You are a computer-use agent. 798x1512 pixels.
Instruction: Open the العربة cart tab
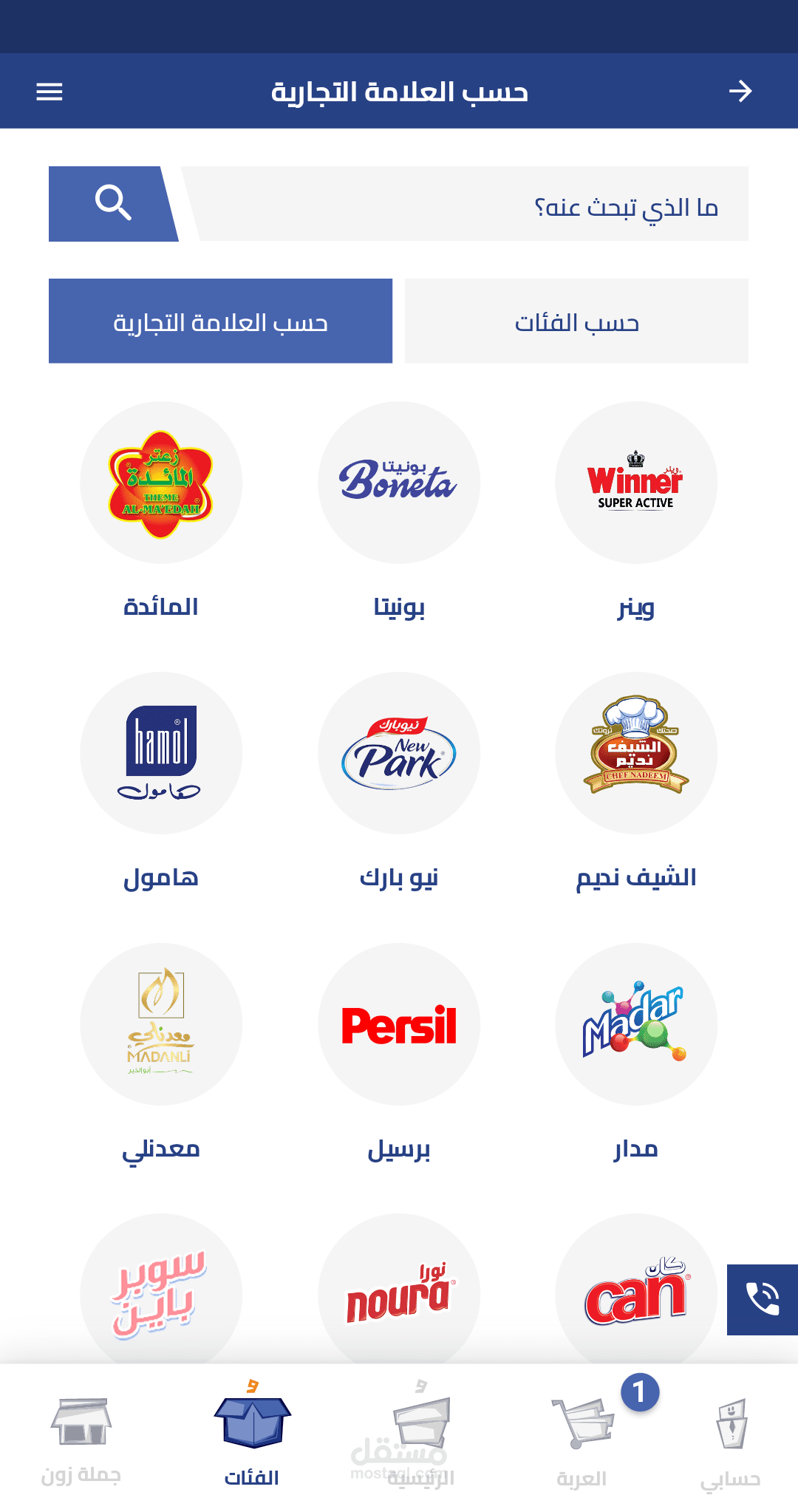[x=583, y=1437]
